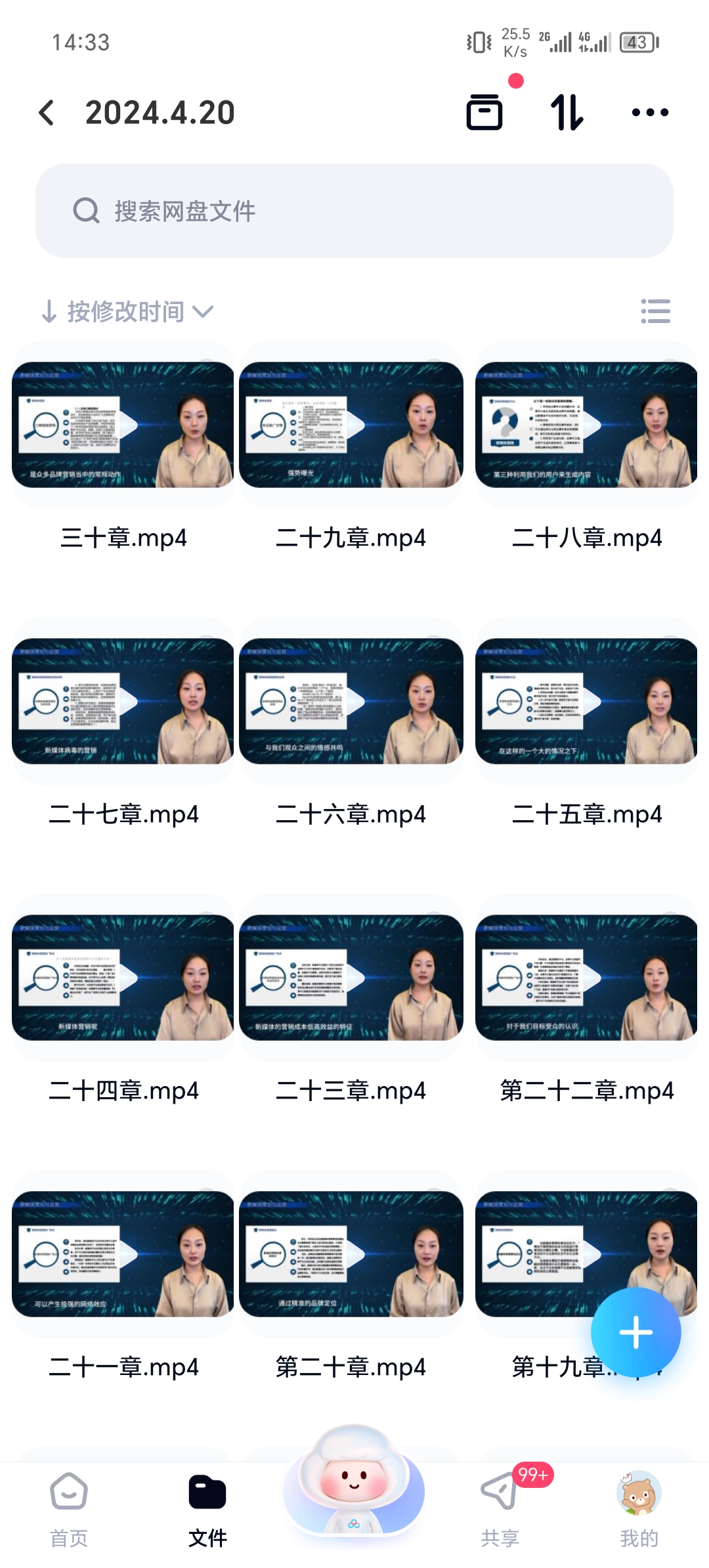Open video 二十四章.mp4
The image size is (709, 1568).
click(123, 978)
